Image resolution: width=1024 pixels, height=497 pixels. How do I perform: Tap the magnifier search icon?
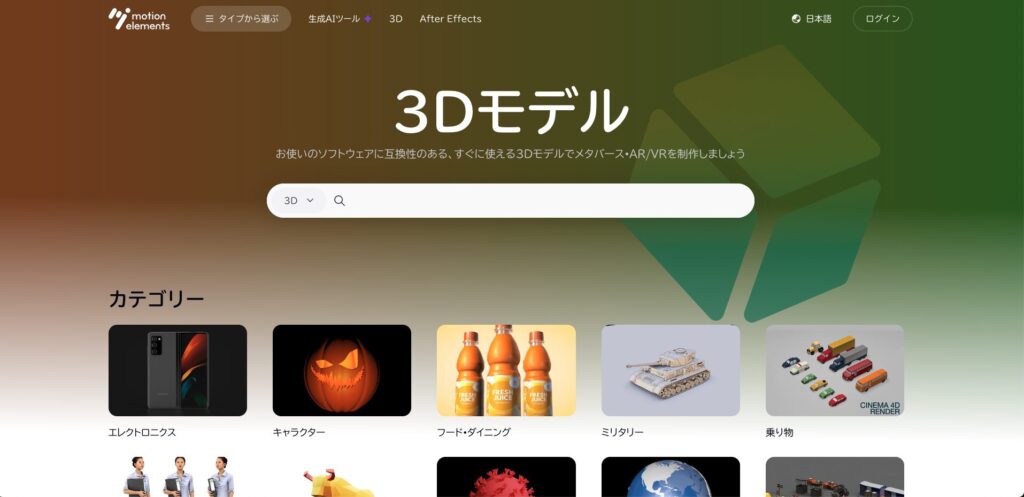pos(339,201)
